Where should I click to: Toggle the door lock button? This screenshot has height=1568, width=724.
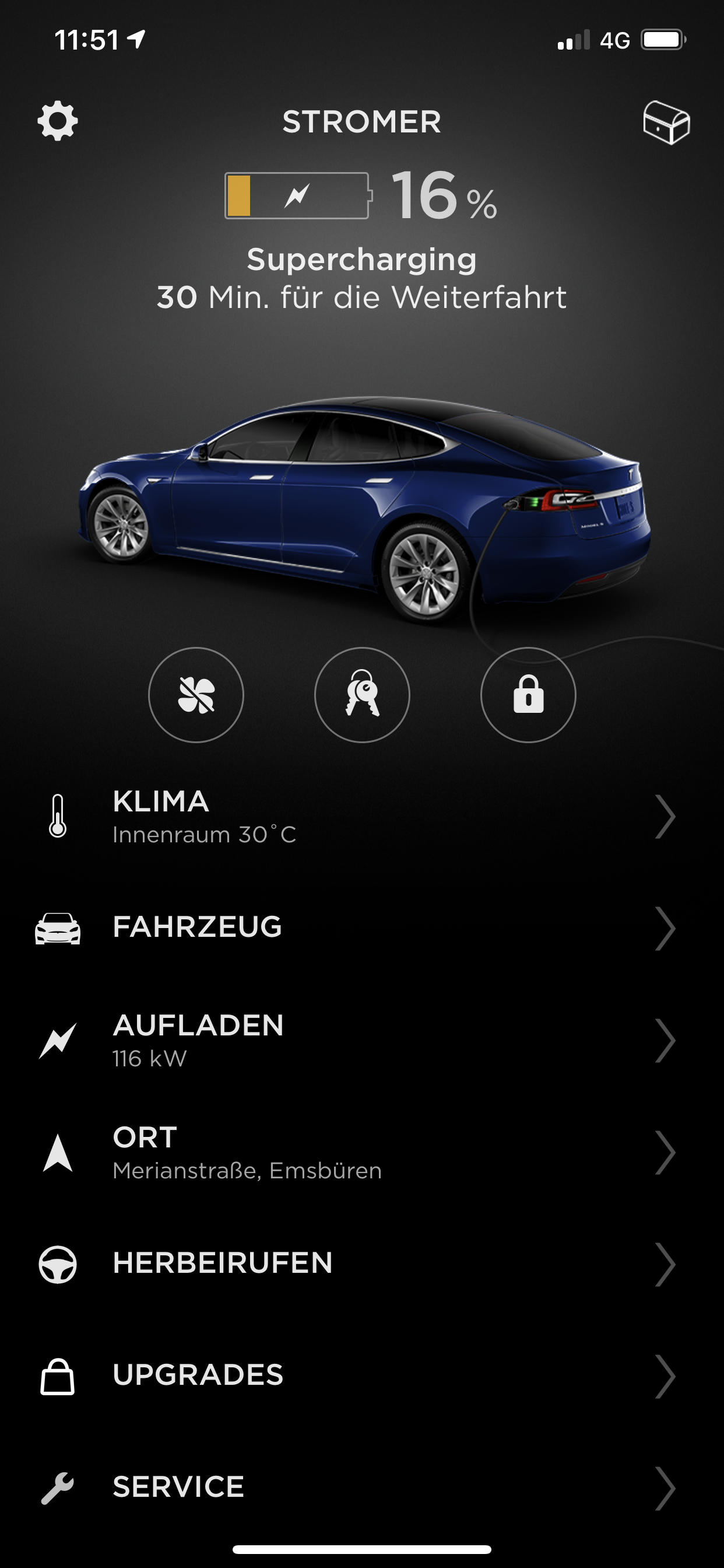click(x=528, y=695)
